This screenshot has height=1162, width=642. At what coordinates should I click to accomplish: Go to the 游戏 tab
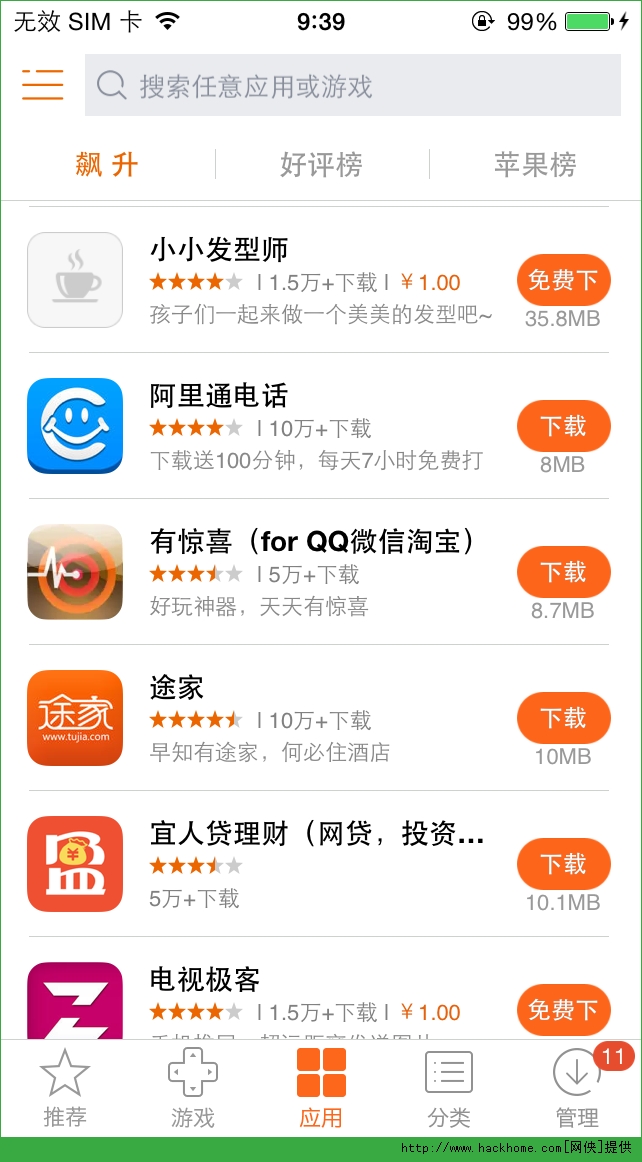(x=193, y=1089)
